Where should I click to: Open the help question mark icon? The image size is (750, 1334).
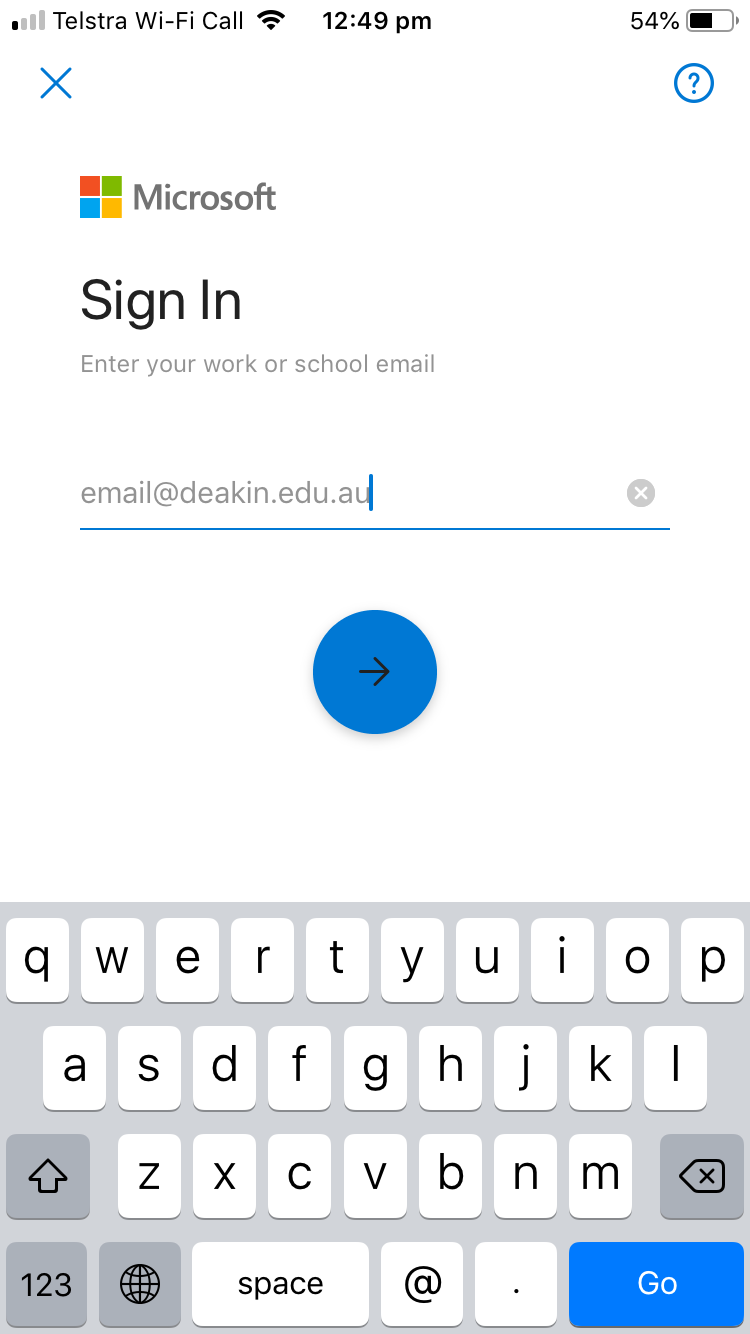[694, 83]
